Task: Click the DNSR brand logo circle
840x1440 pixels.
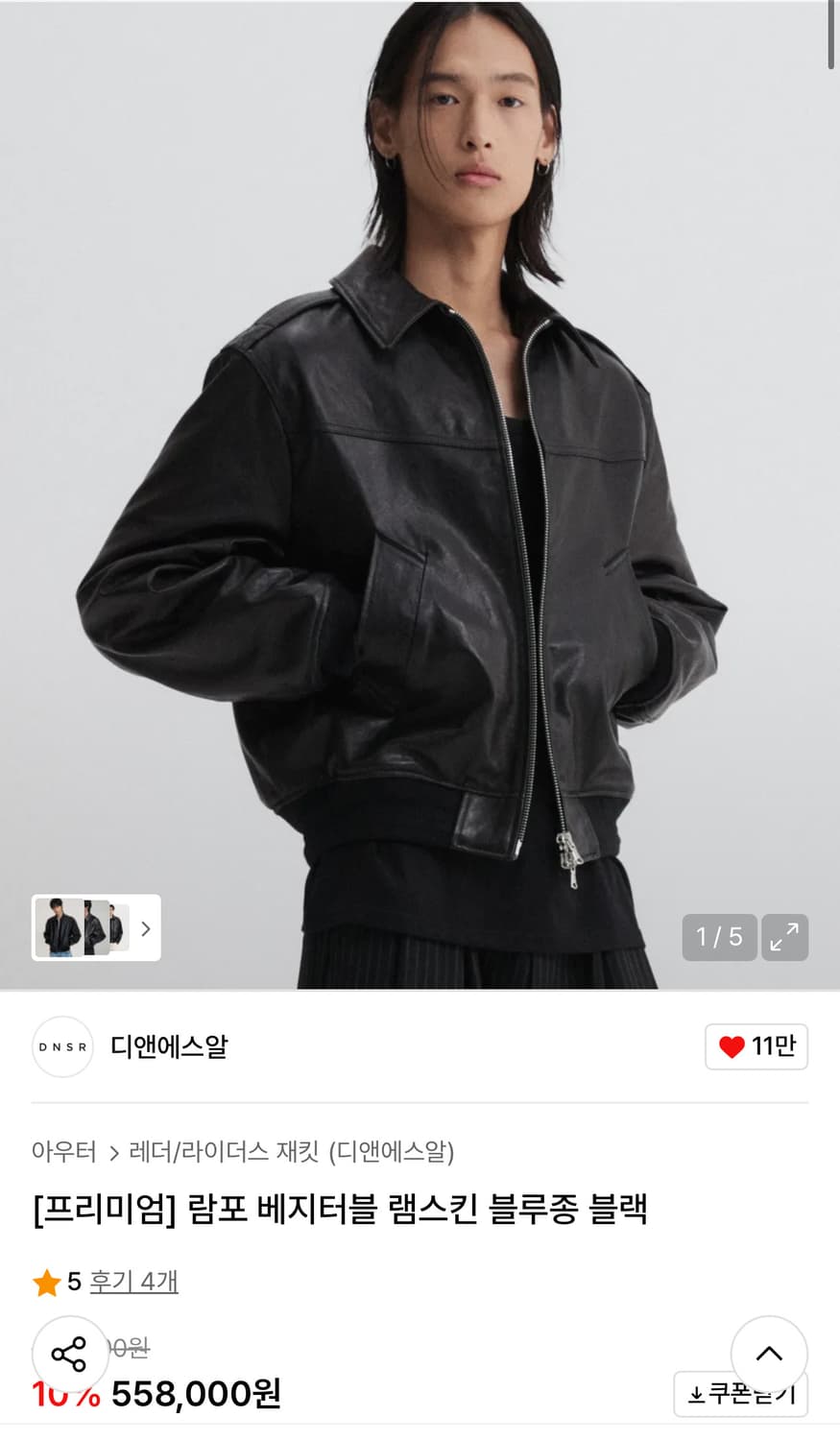Action: coord(61,1047)
